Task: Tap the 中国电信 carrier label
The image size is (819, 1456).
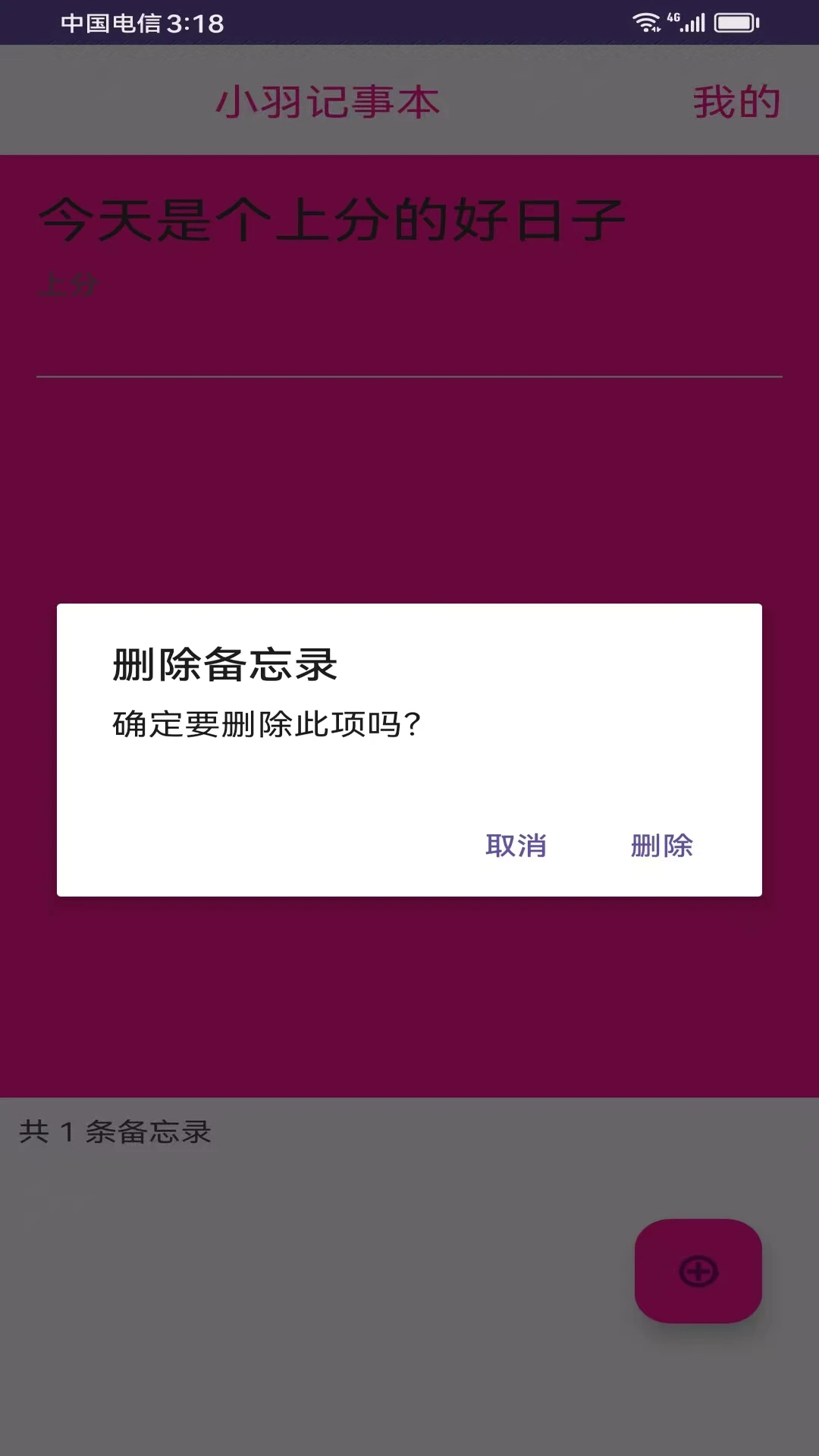Action: tap(110, 23)
